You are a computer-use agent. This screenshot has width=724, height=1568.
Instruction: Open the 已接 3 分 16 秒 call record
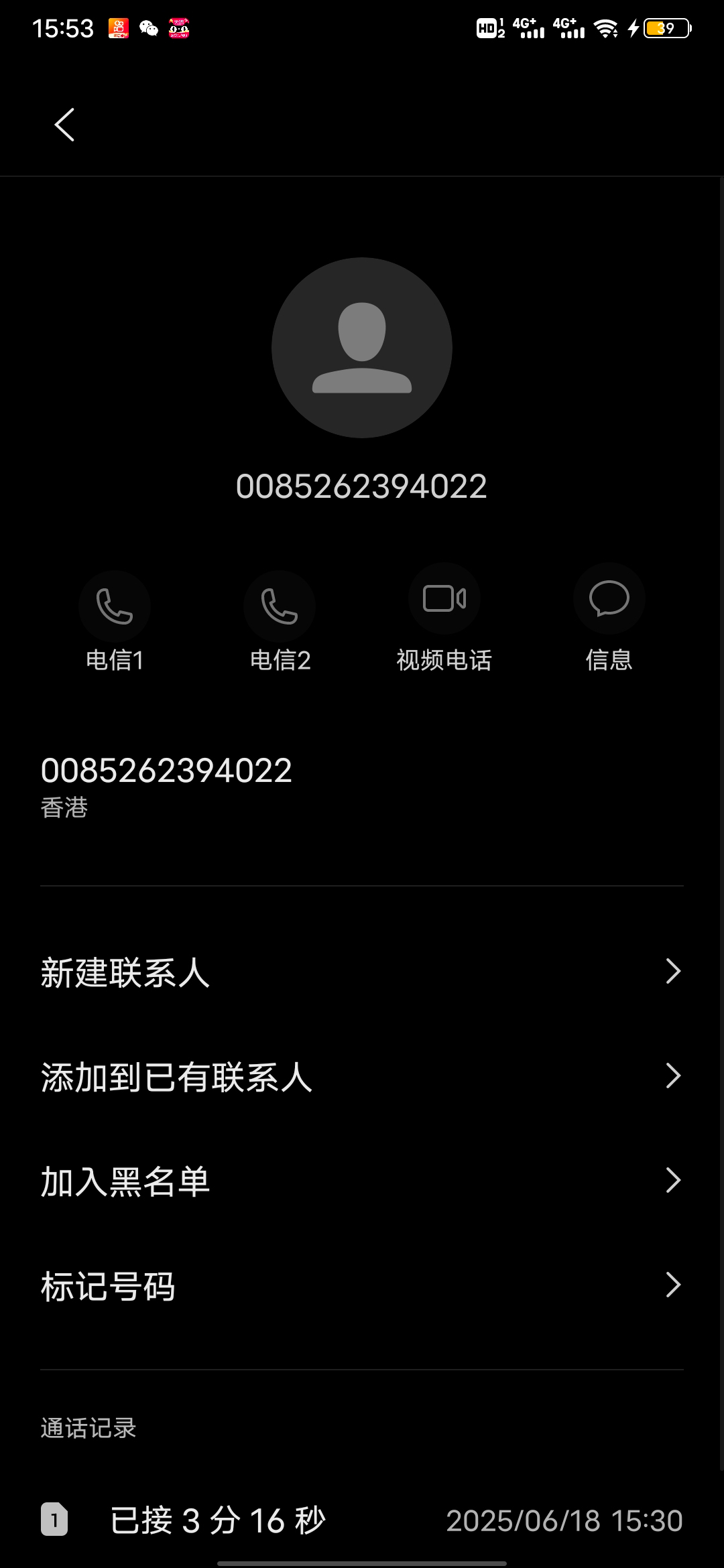[362, 1520]
